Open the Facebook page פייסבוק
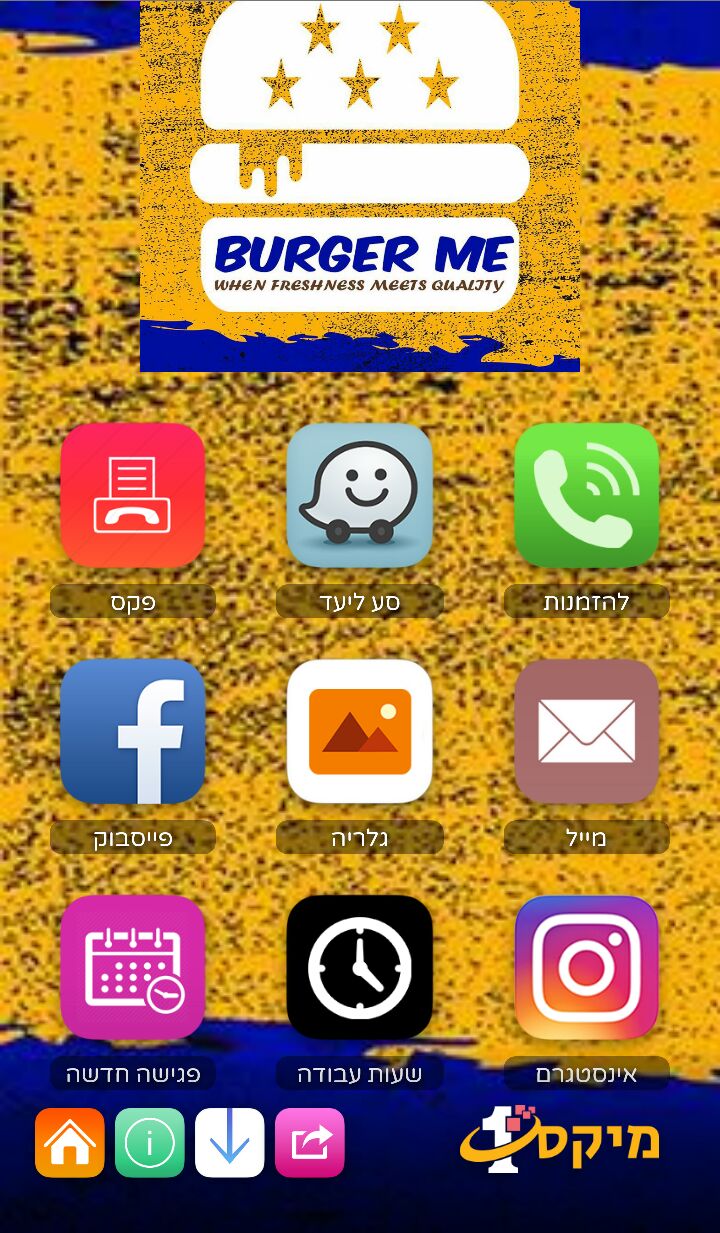720x1233 pixels. click(x=133, y=731)
